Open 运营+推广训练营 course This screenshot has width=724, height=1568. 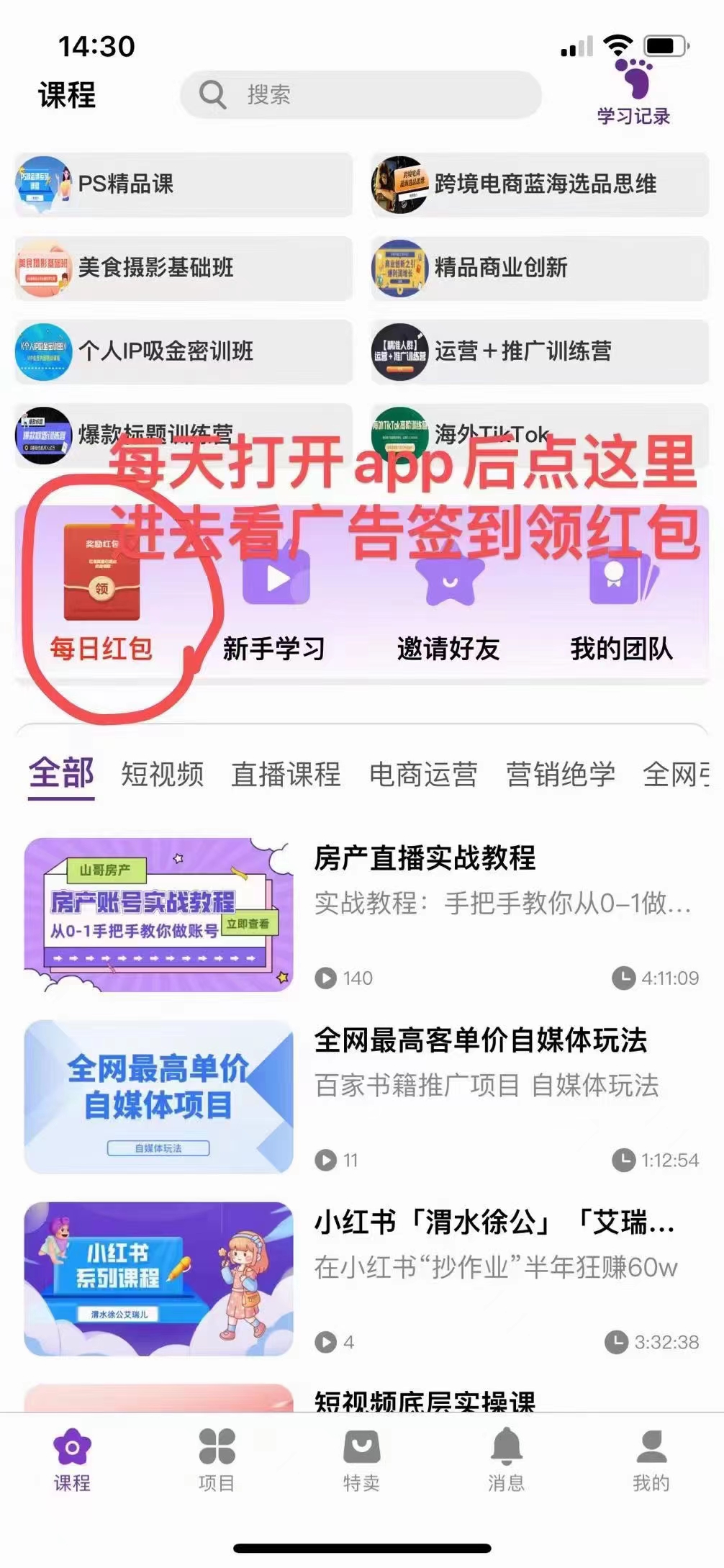[x=540, y=351]
